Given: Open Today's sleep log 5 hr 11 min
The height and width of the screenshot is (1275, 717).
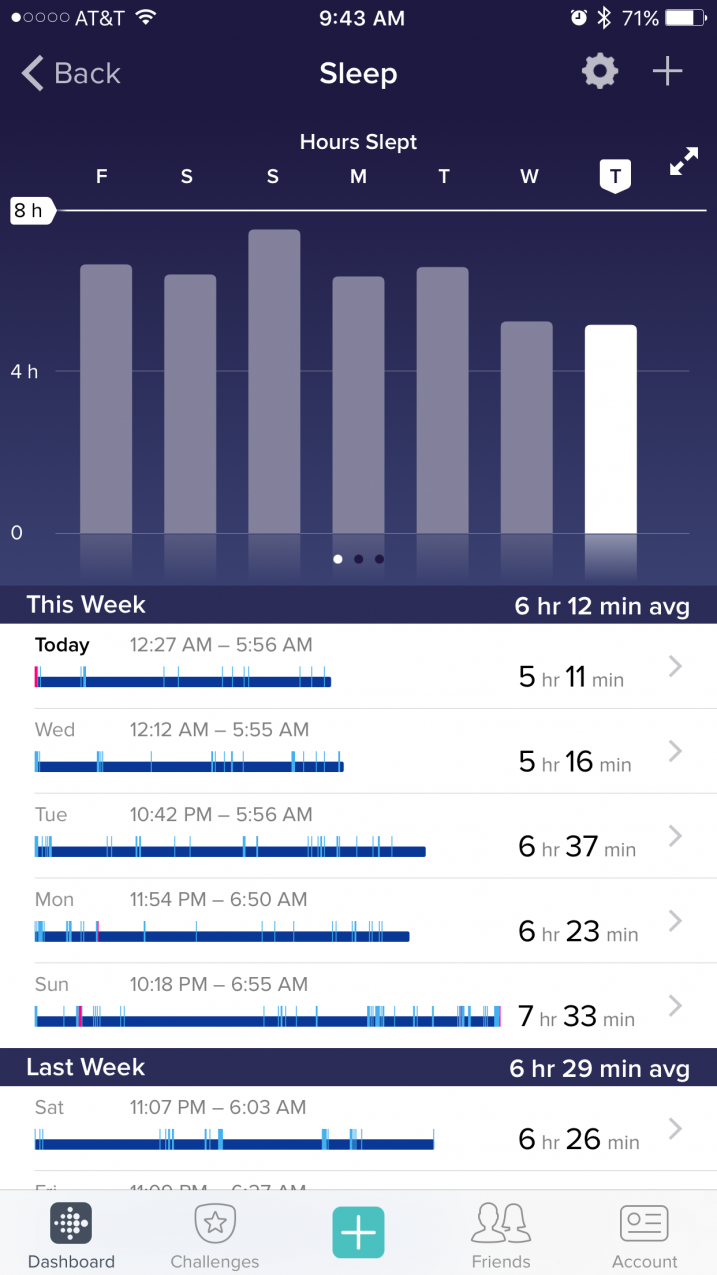Looking at the screenshot, I should tap(358, 666).
